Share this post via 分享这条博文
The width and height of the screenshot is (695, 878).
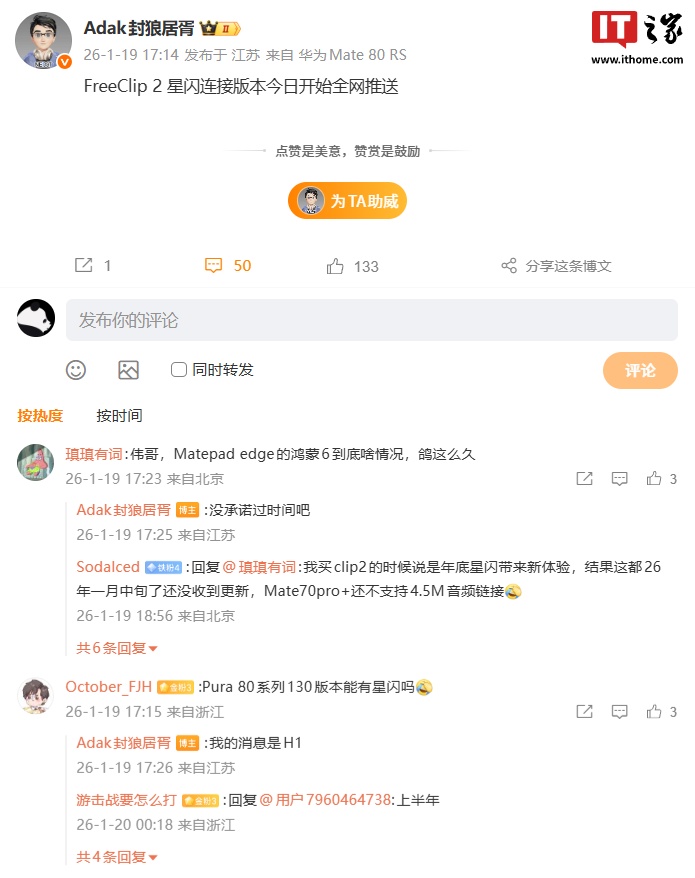[556, 266]
